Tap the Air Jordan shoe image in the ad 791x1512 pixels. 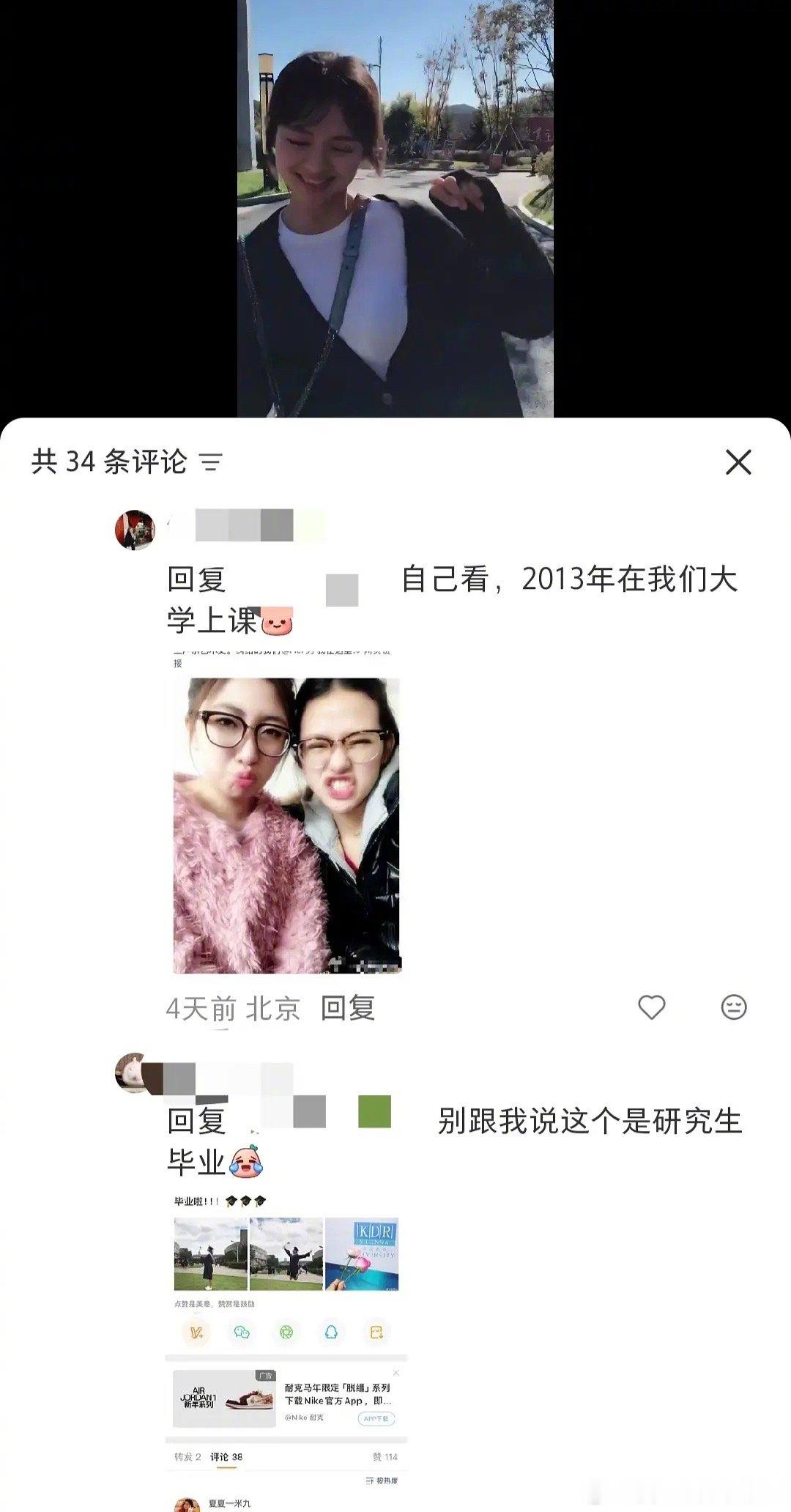click(x=226, y=1401)
